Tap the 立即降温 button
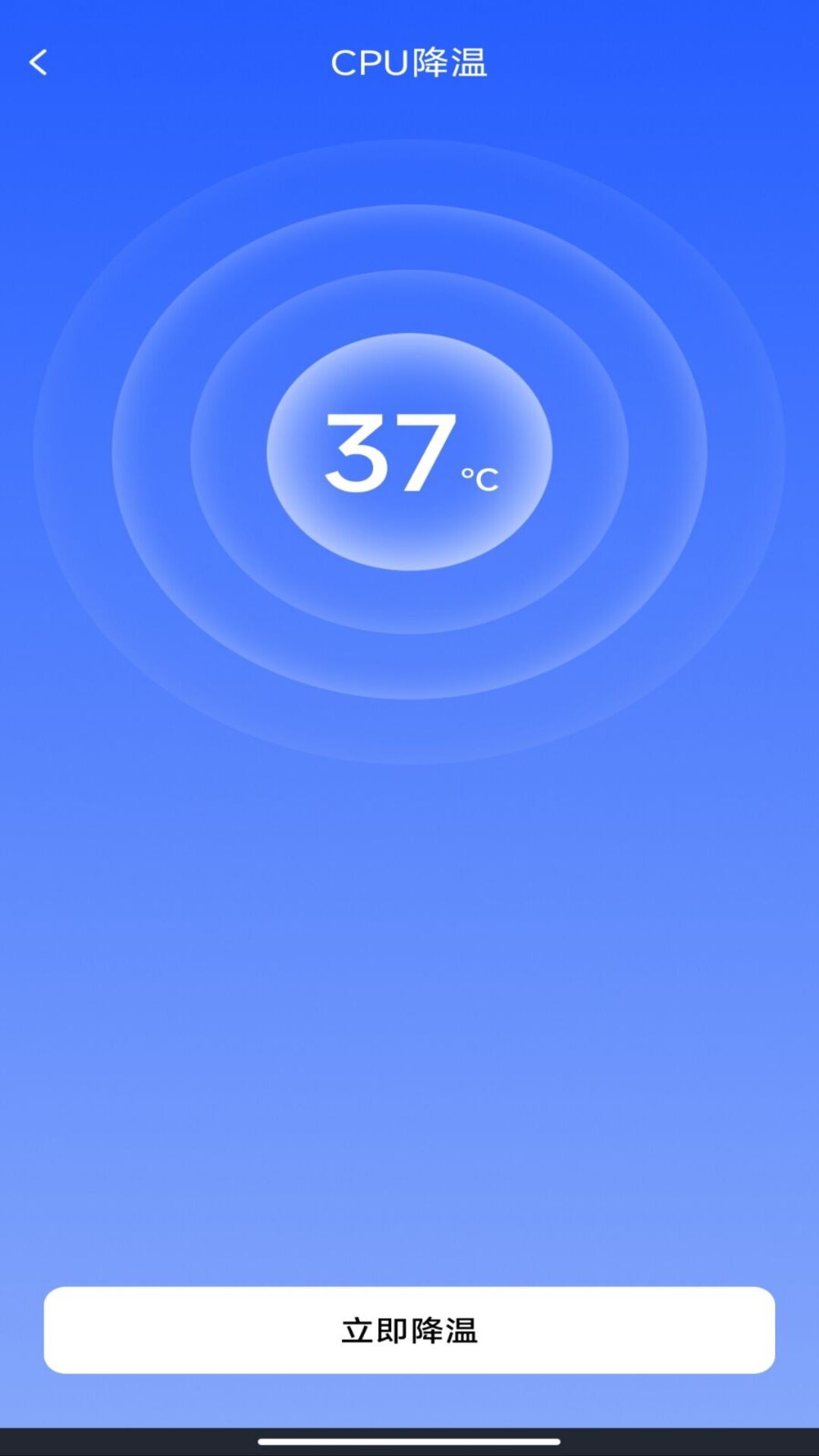Viewport: 819px width, 1456px height. 409,1330
